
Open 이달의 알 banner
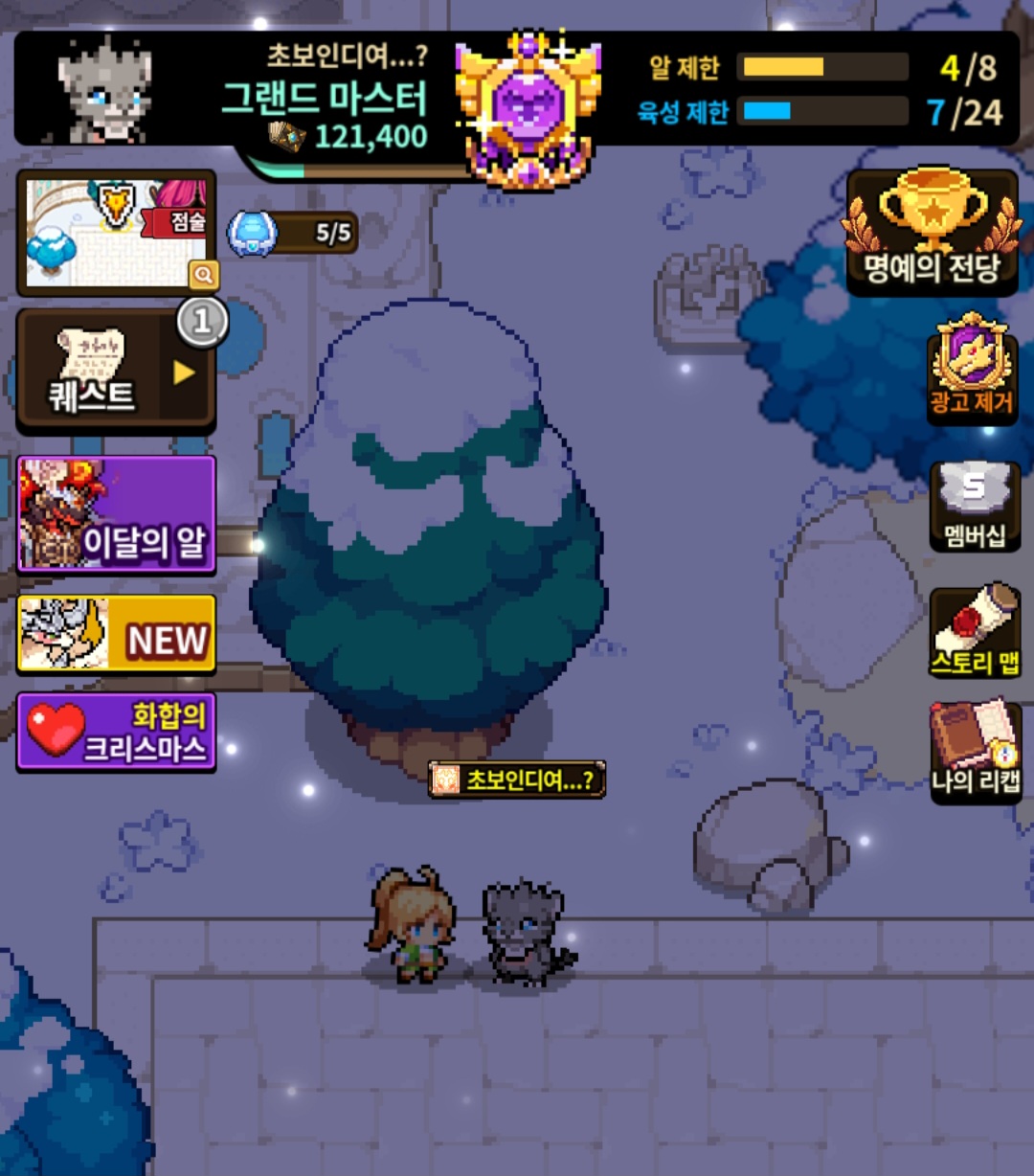click(x=116, y=515)
